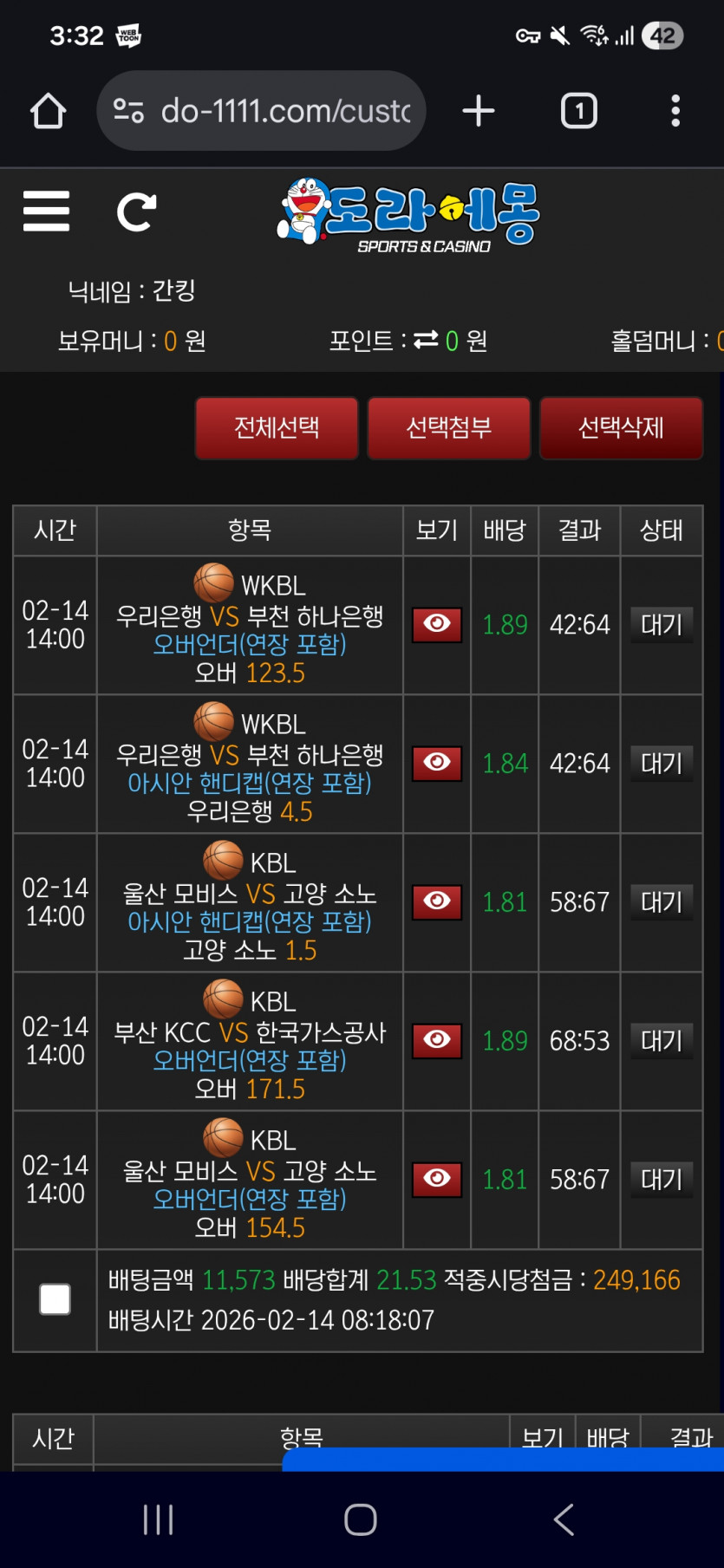This screenshot has height=1568, width=724.
Task: Open the hamburger menu
Action: pos(46,211)
